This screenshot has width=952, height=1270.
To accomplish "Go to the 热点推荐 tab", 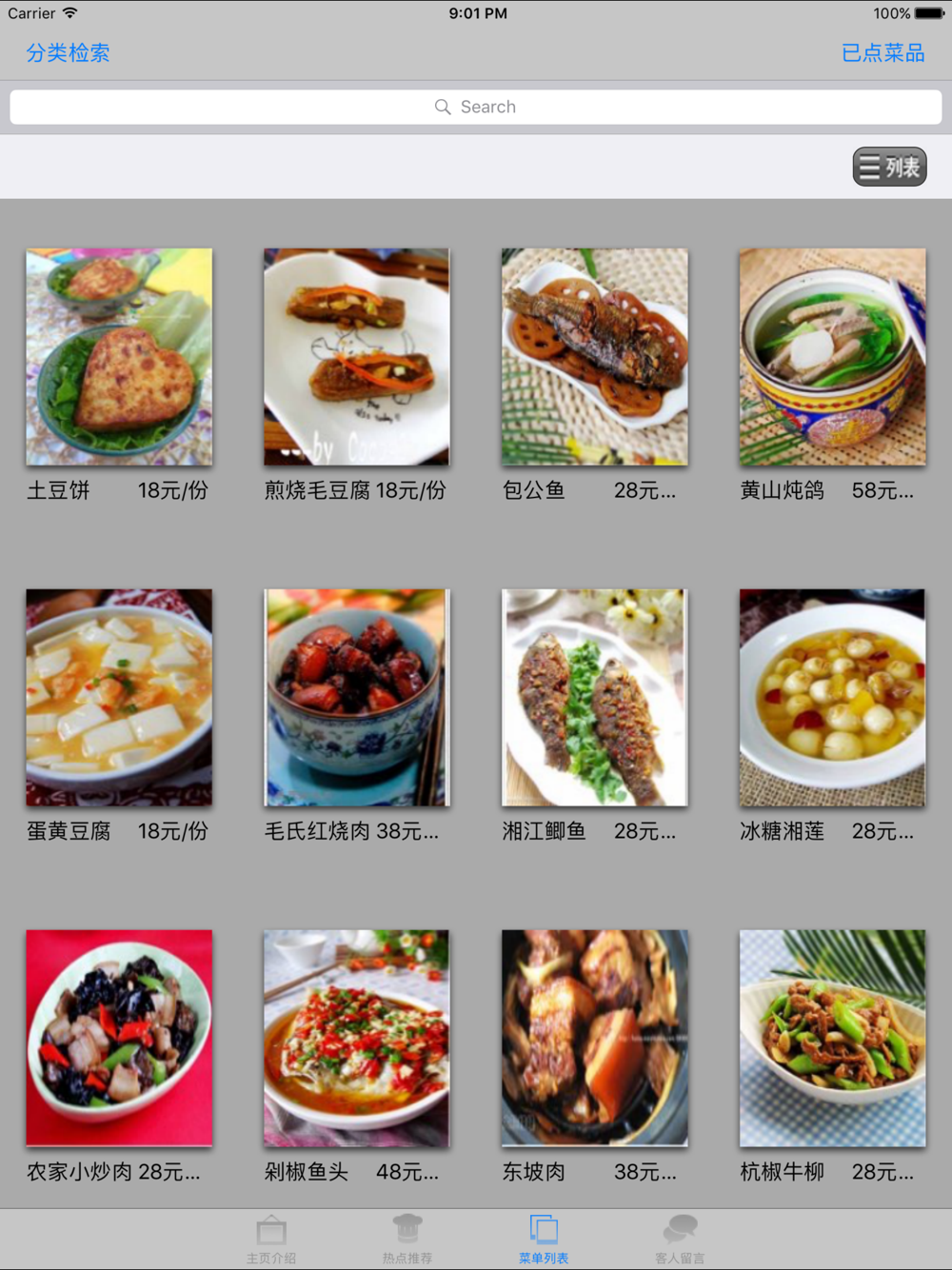I will (407, 1240).
